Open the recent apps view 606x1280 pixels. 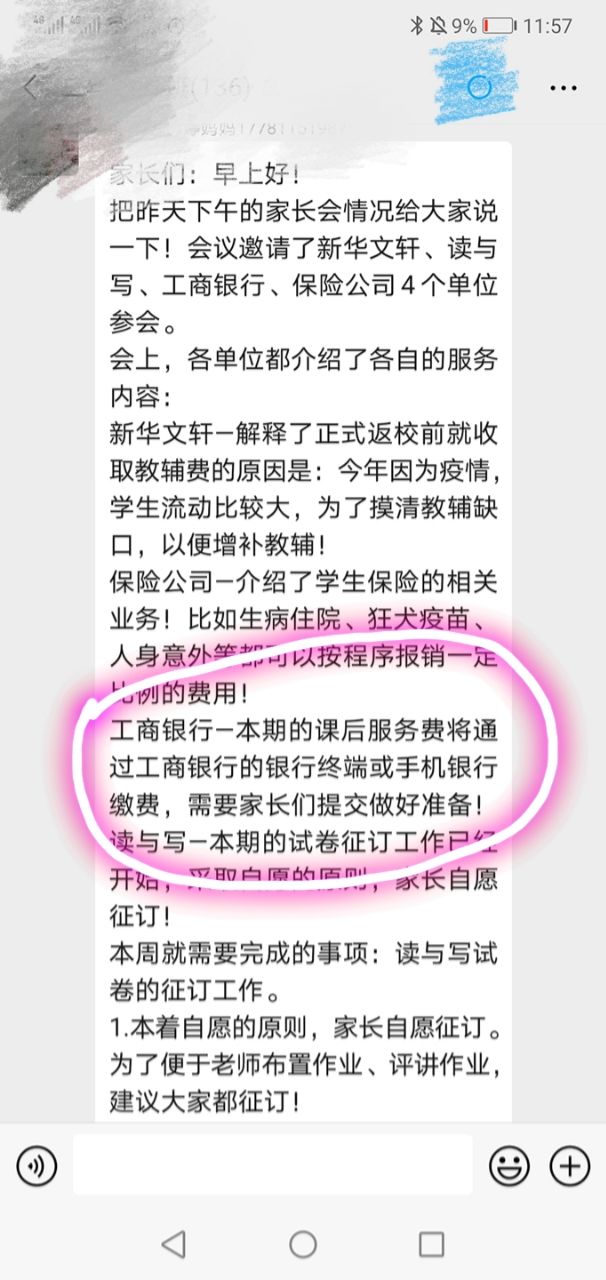[x=431, y=1244]
